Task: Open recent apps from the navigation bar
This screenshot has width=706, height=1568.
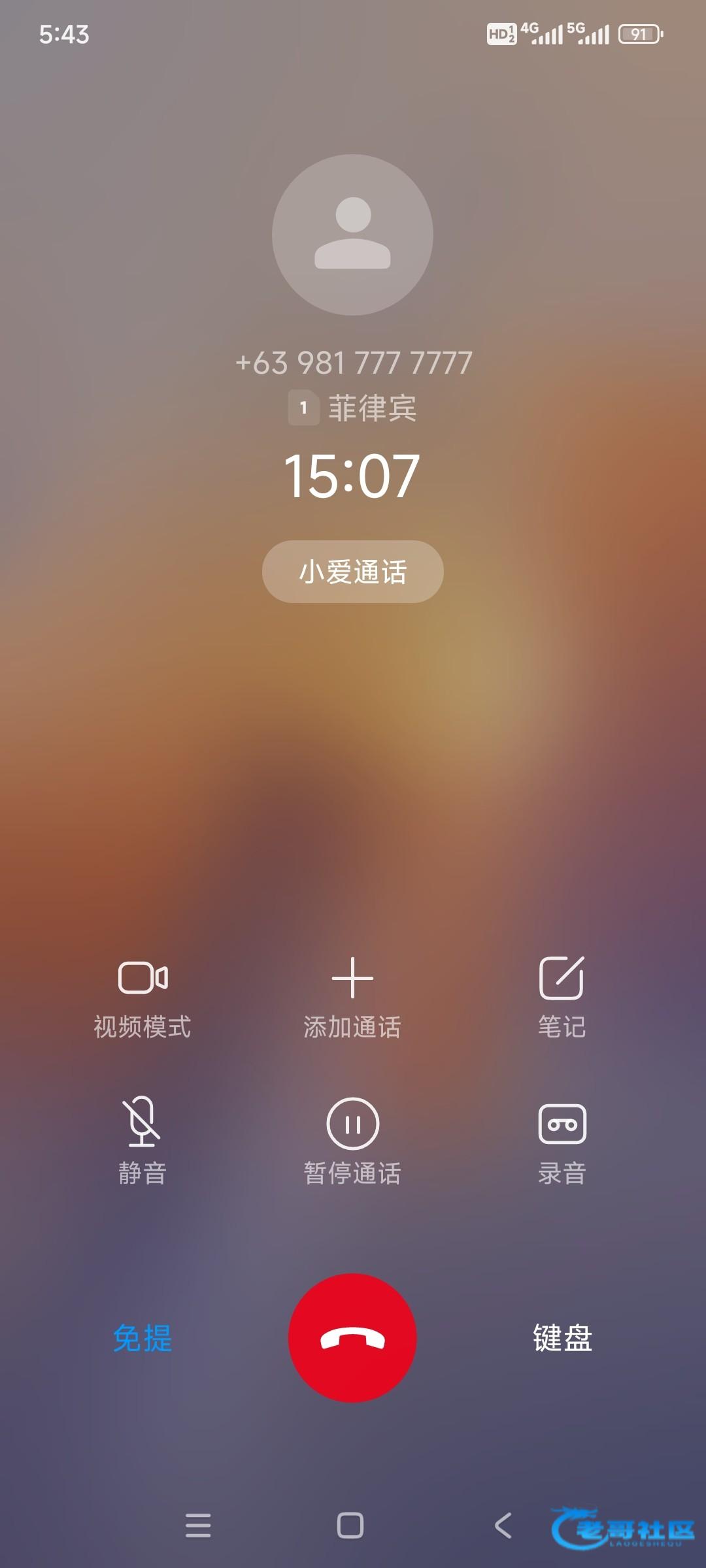Action: tap(198, 1526)
